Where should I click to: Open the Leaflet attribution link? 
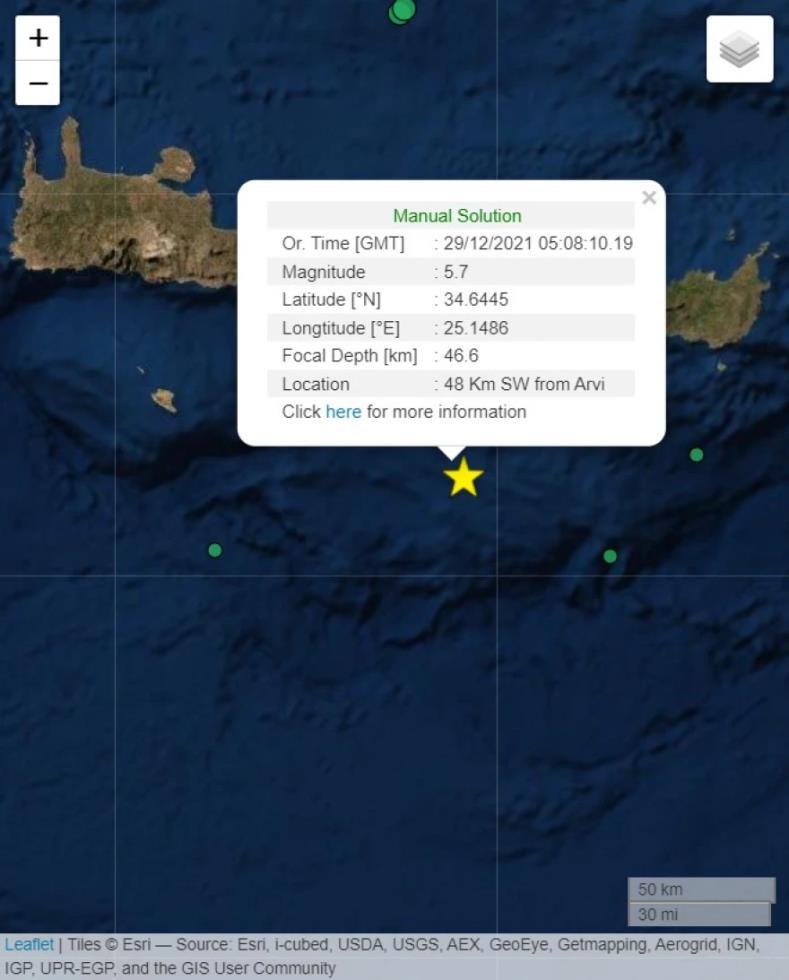[x=28, y=944]
